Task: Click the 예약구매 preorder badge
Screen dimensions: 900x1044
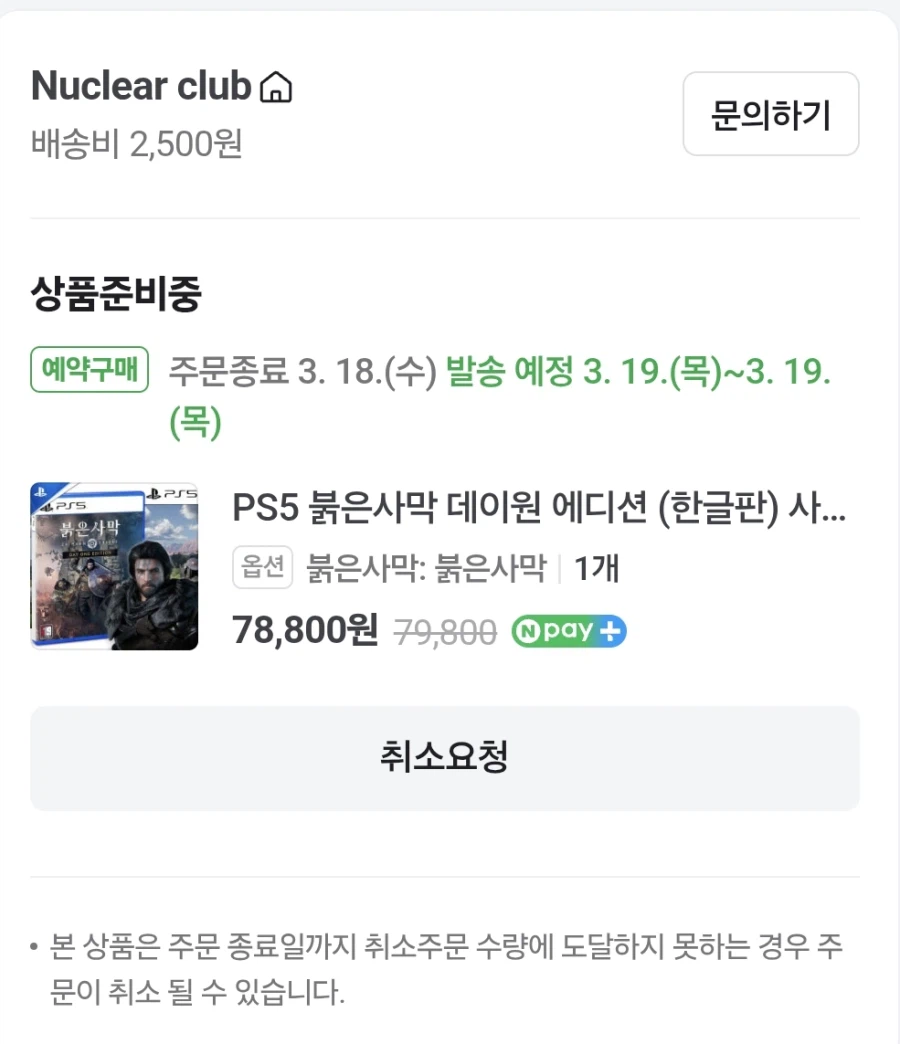Action: 88,370
